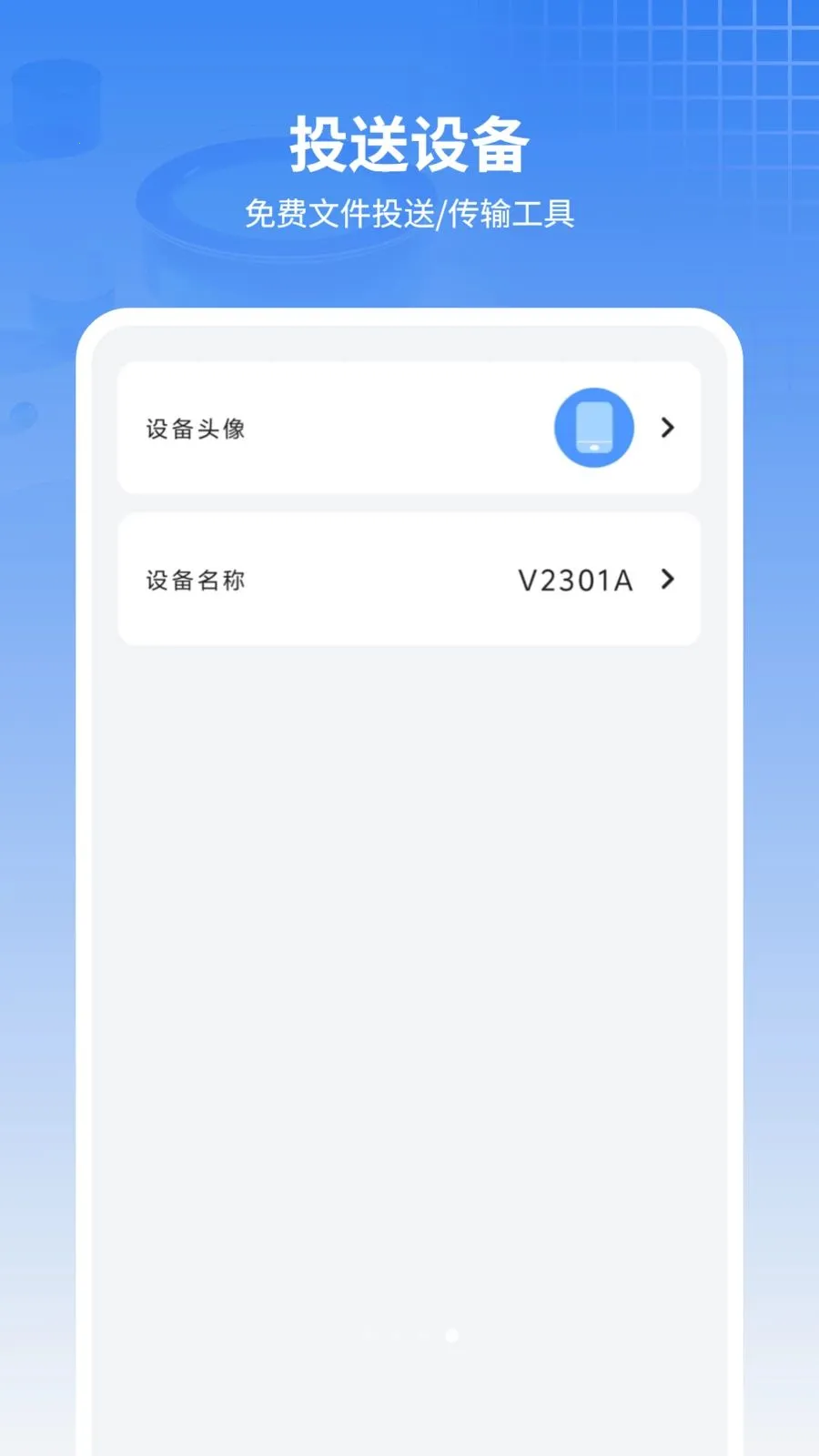
Task: Click the 设备头像 label
Action: 194,428
